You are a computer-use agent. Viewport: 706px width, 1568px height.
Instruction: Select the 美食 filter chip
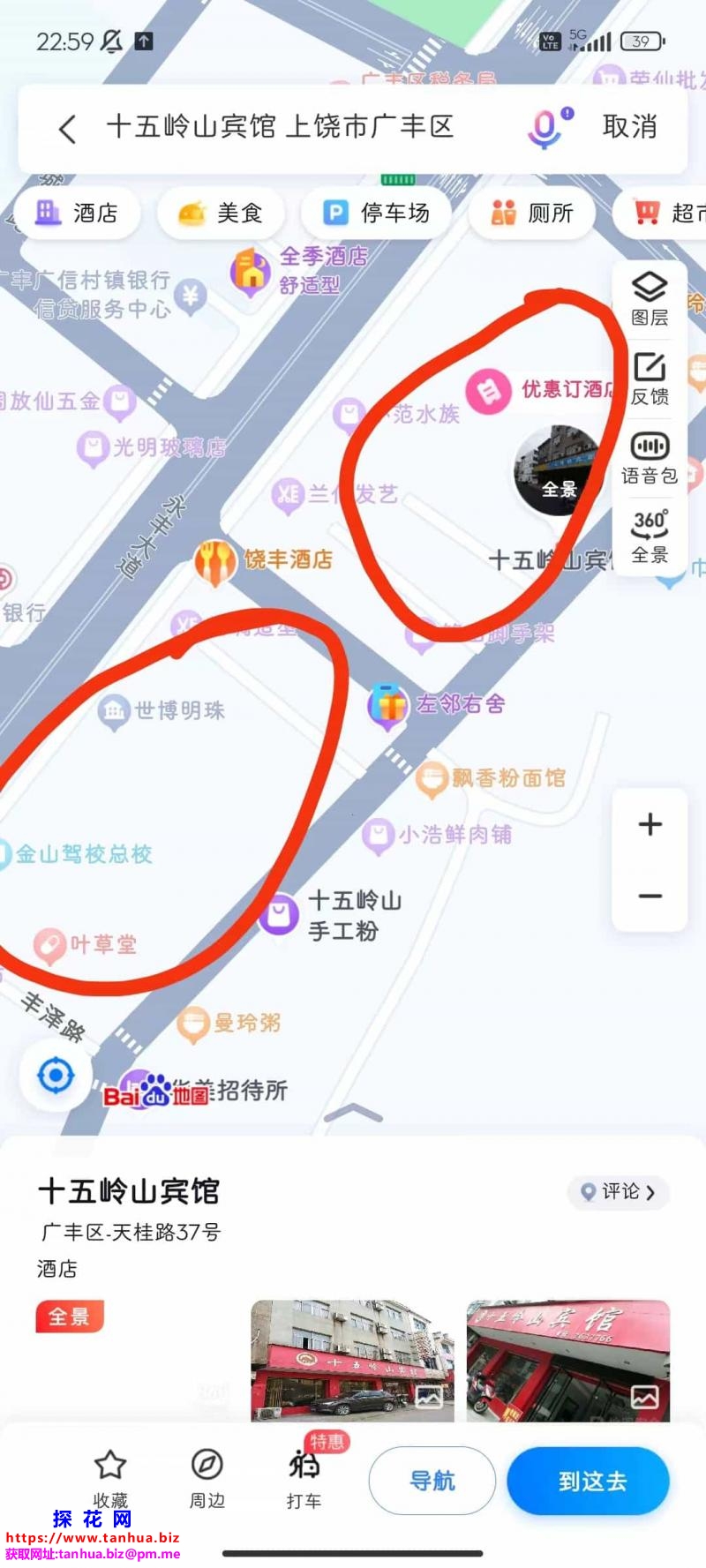click(221, 213)
